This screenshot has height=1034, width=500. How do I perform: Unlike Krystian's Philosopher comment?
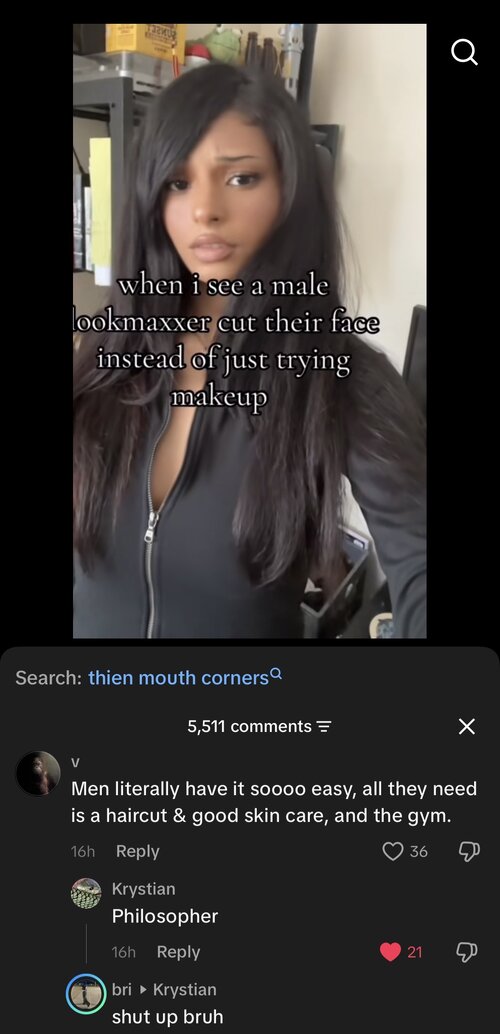(x=391, y=952)
